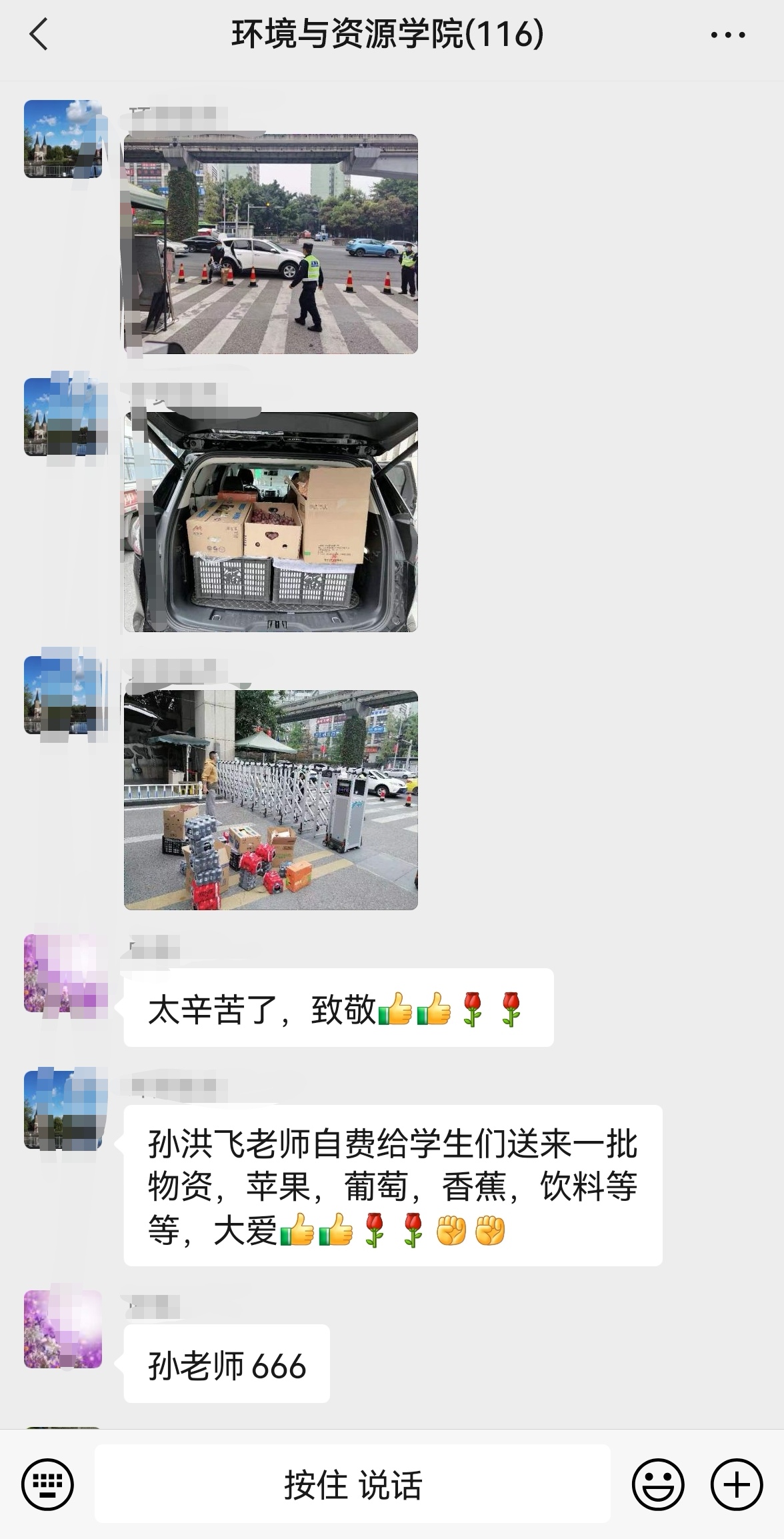View the car trunk boxes photo
This screenshot has height=1539, width=784.
pos(271,521)
